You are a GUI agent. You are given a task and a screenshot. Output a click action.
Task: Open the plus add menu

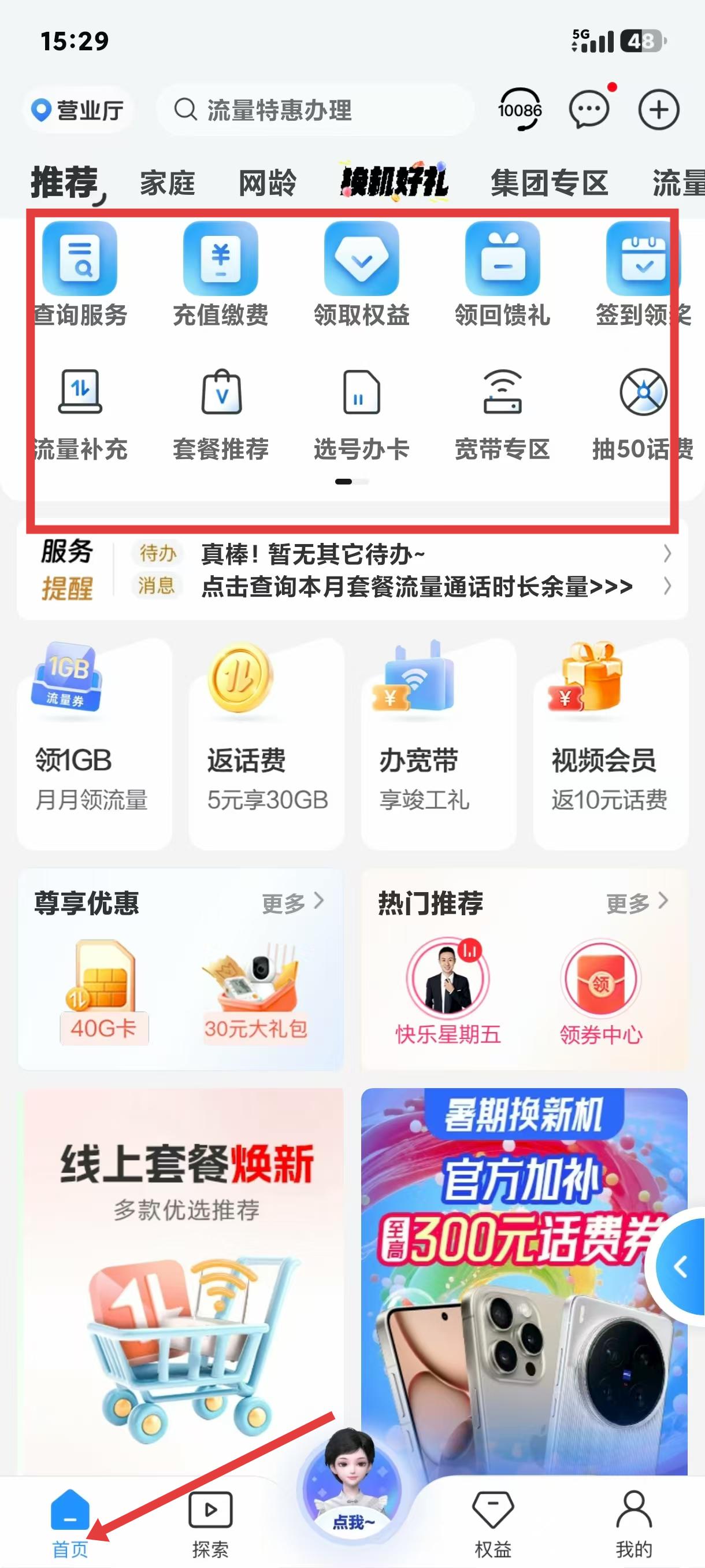pos(658,110)
